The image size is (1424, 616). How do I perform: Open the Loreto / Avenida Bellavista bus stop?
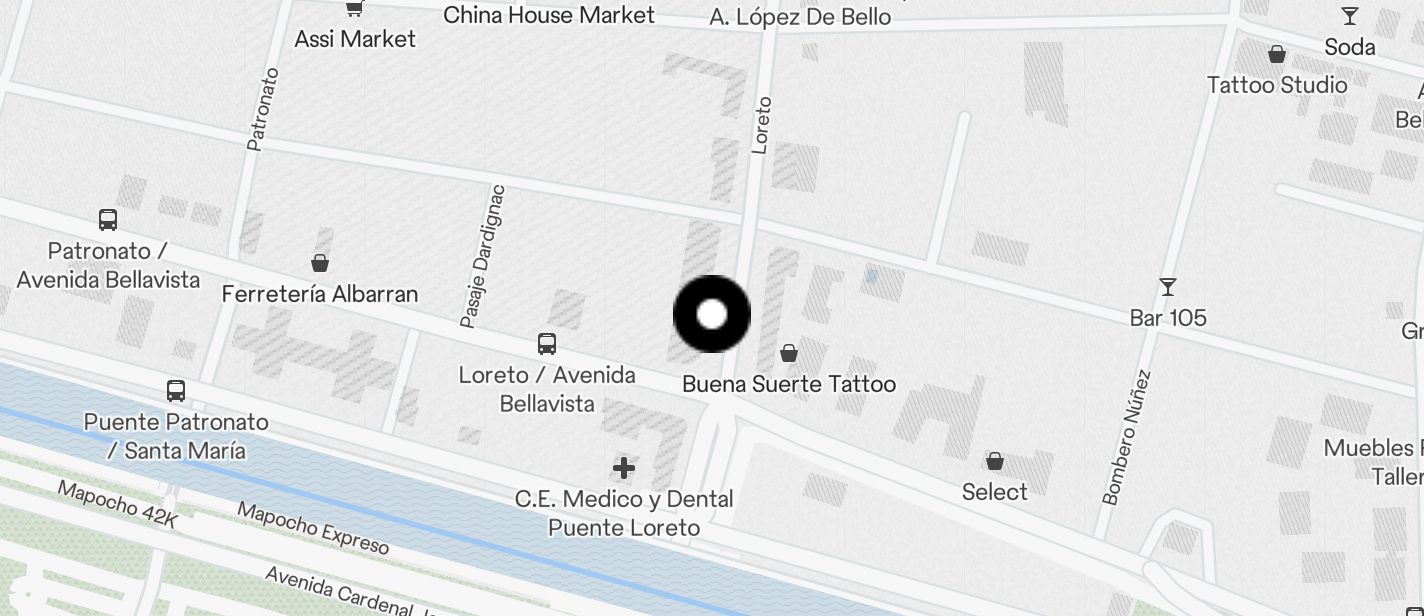point(547,344)
